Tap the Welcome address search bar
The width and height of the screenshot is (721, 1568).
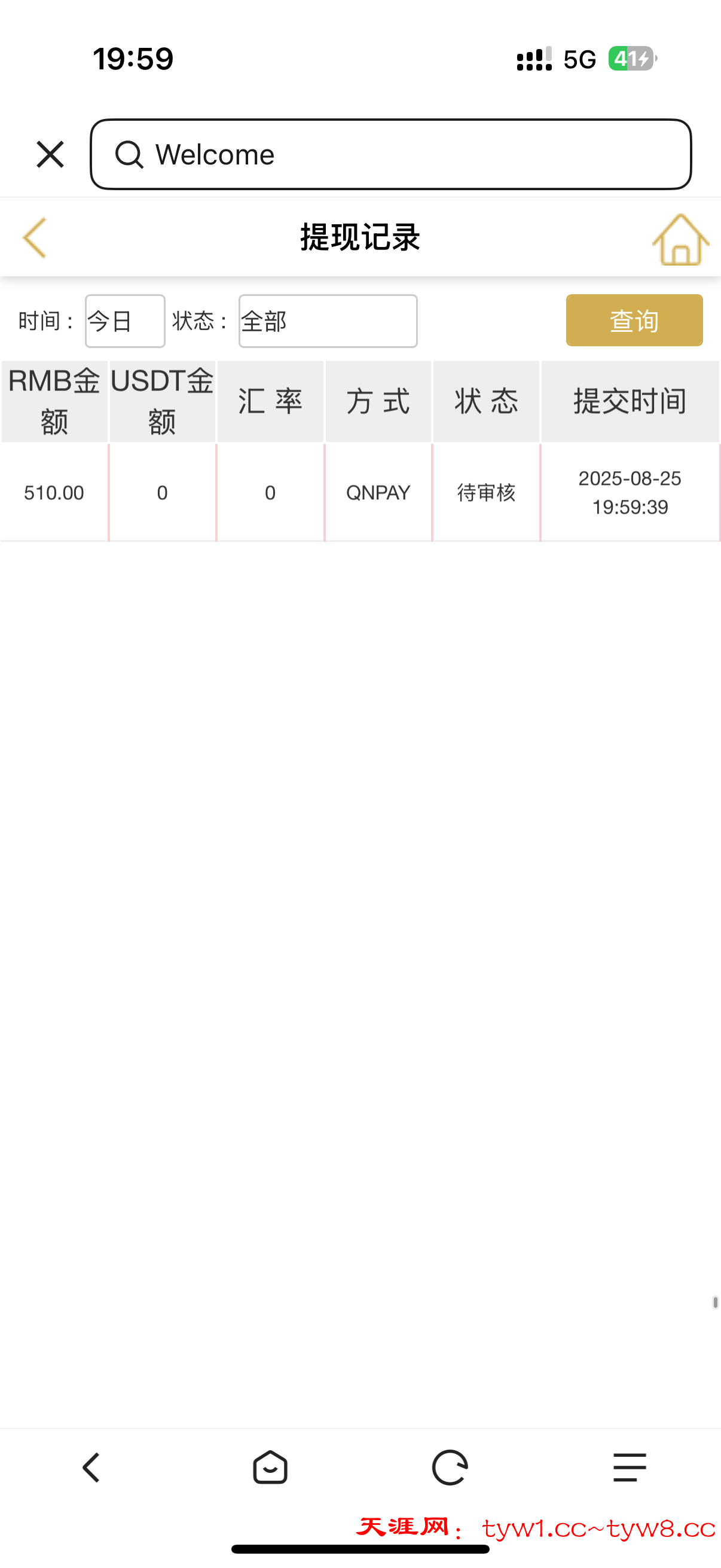tap(390, 154)
